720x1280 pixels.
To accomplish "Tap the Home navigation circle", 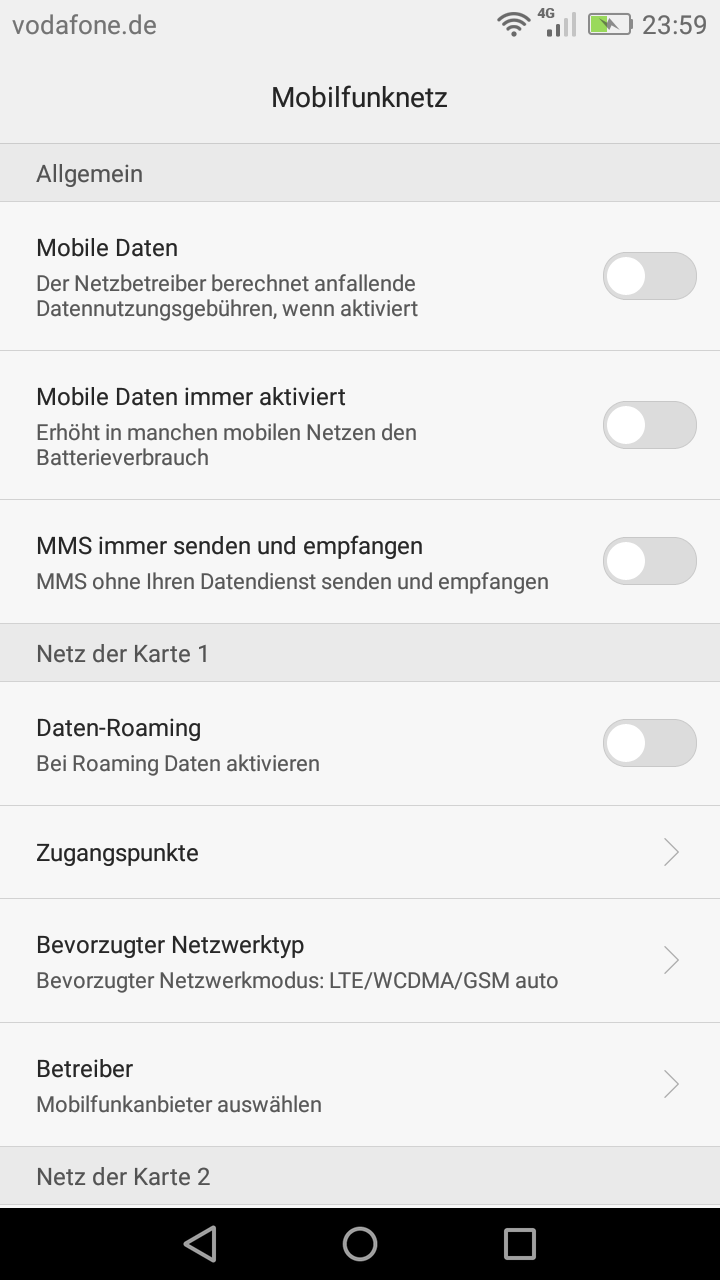I will coord(359,1243).
